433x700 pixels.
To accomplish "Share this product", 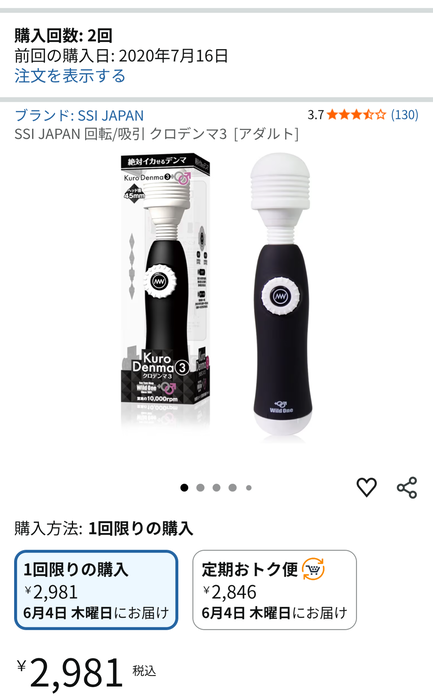I will [x=407, y=487].
